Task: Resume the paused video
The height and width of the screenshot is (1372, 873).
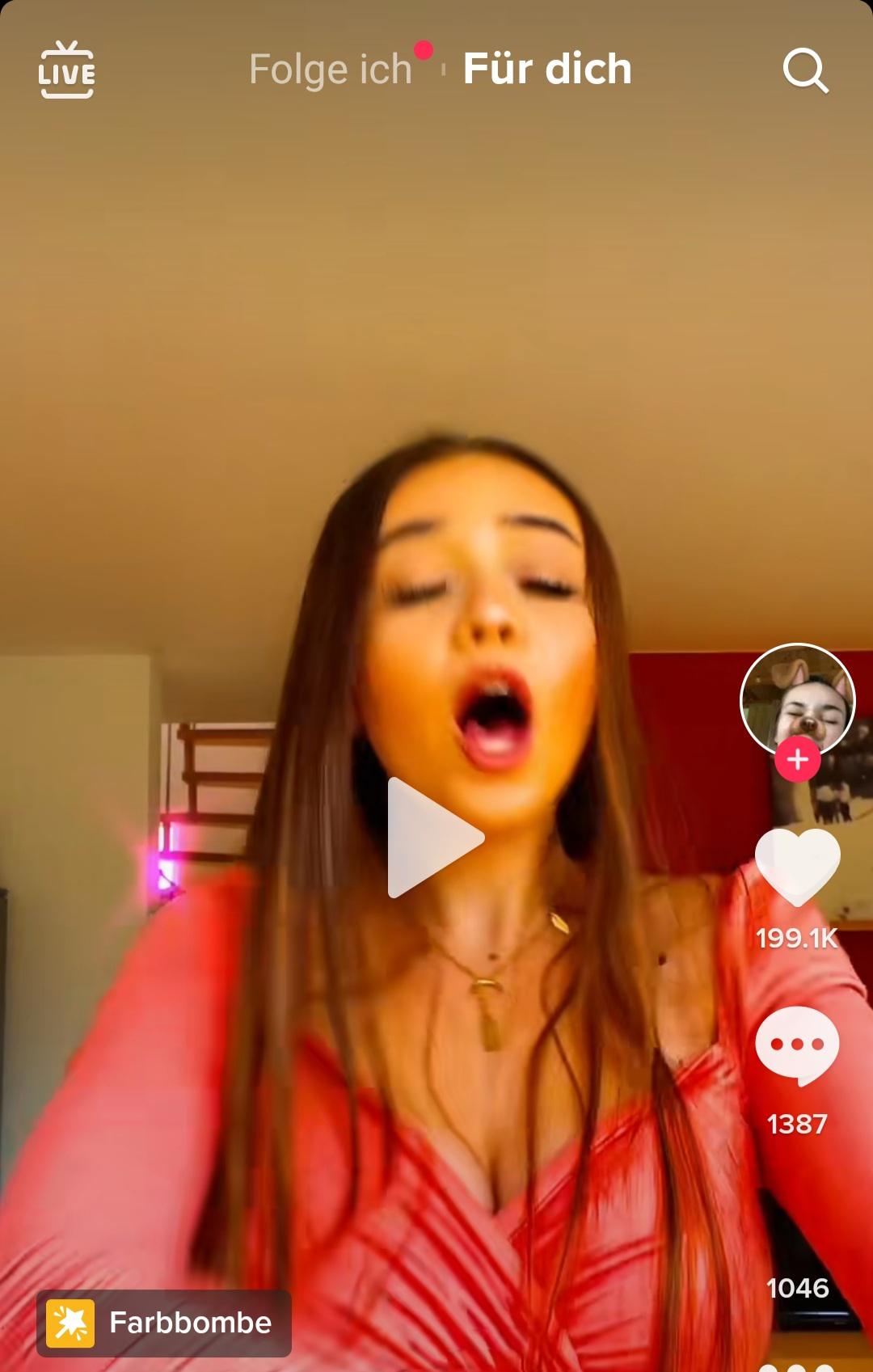Action: coord(435,838)
